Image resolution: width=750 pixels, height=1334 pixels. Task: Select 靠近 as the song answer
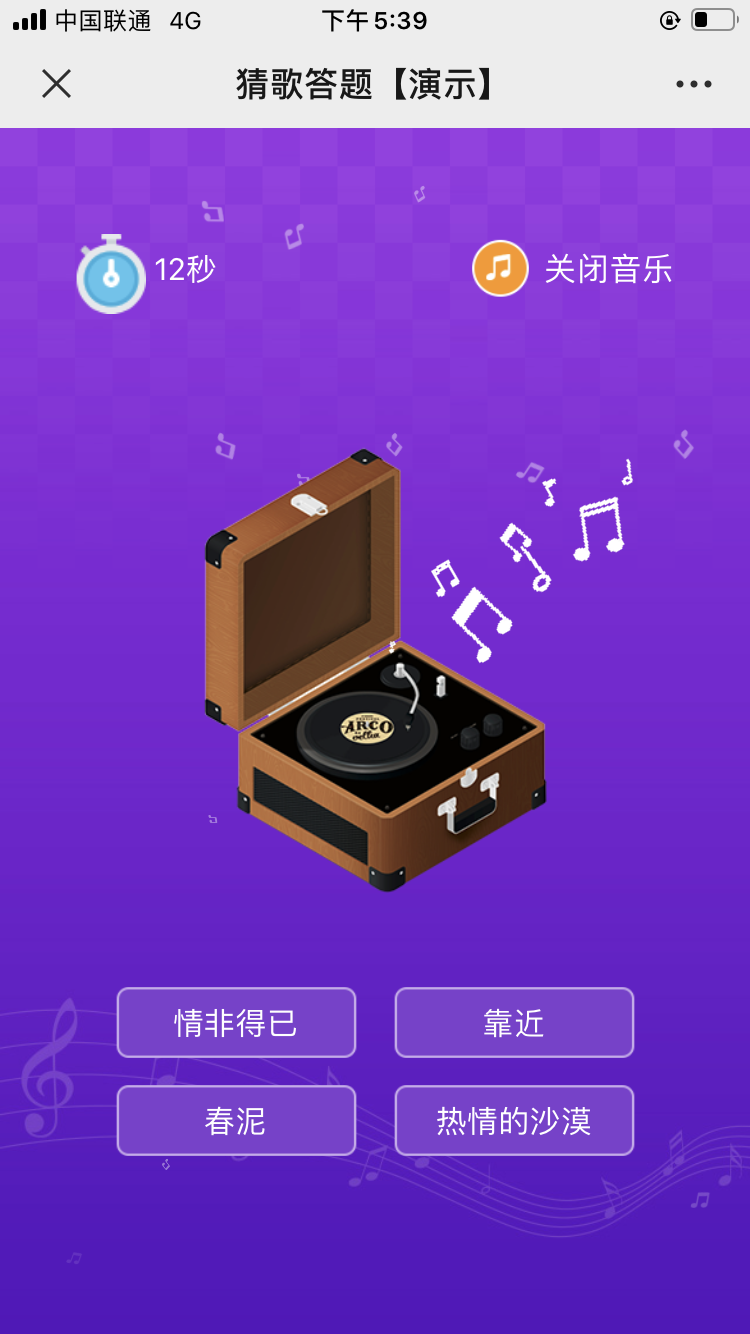pyautogui.click(x=514, y=1023)
